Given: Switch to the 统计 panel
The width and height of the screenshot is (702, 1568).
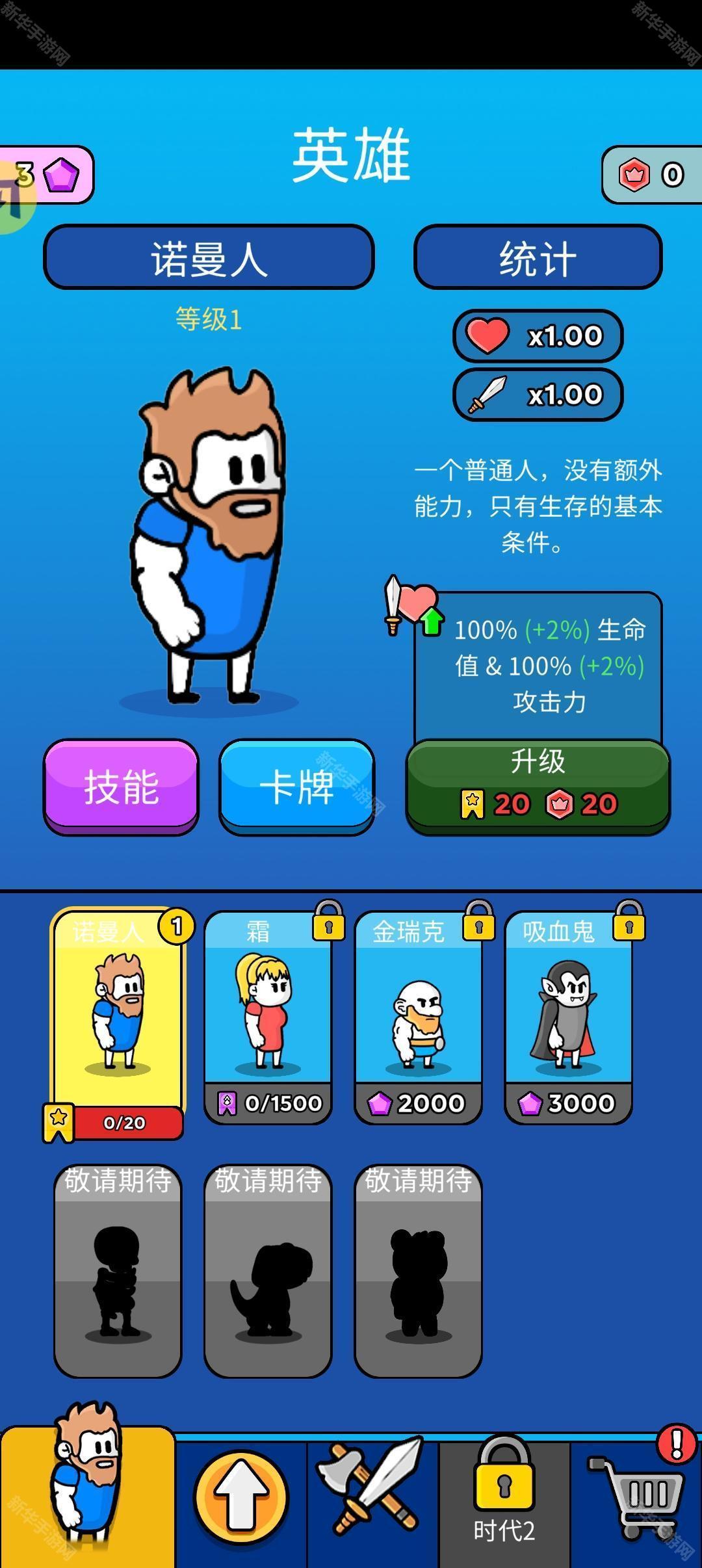Looking at the screenshot, I should click(x=538, y=257).
